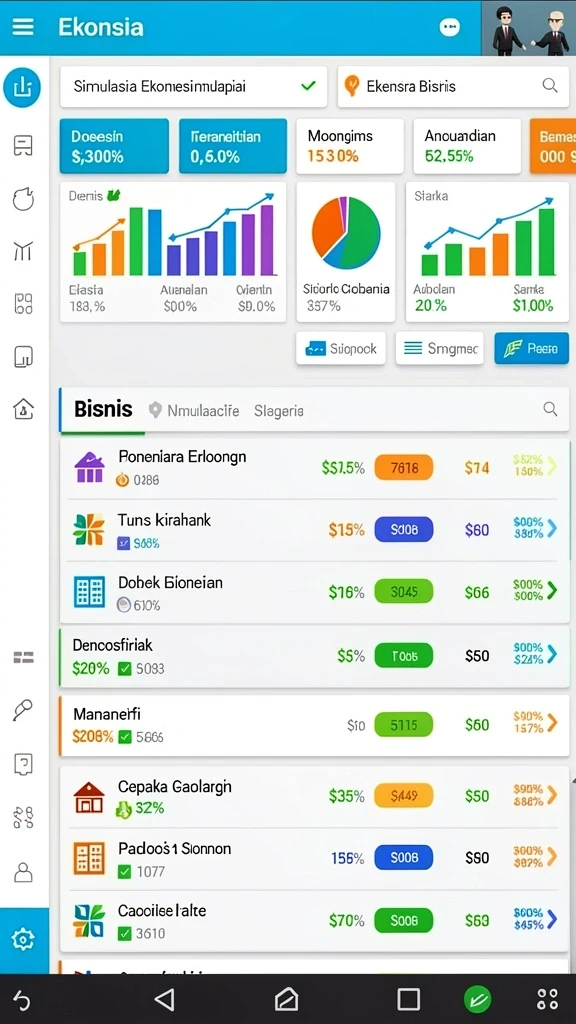The width and height of the screenshot is (576, 1024).
Task: Open the Cepaka Gaolargn row
Action: (315, 797)
